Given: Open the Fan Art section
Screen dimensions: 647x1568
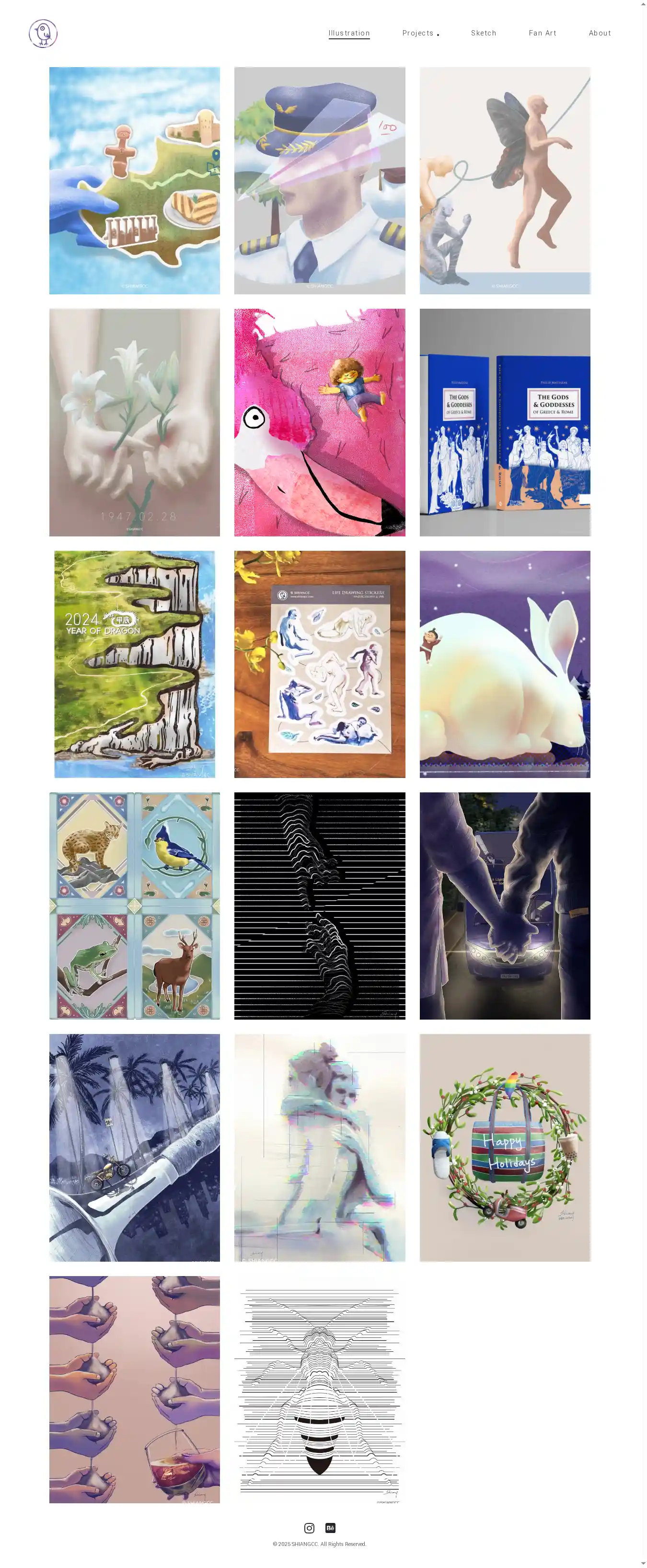Looking at the screenshot, I should (x=543, y=33).
